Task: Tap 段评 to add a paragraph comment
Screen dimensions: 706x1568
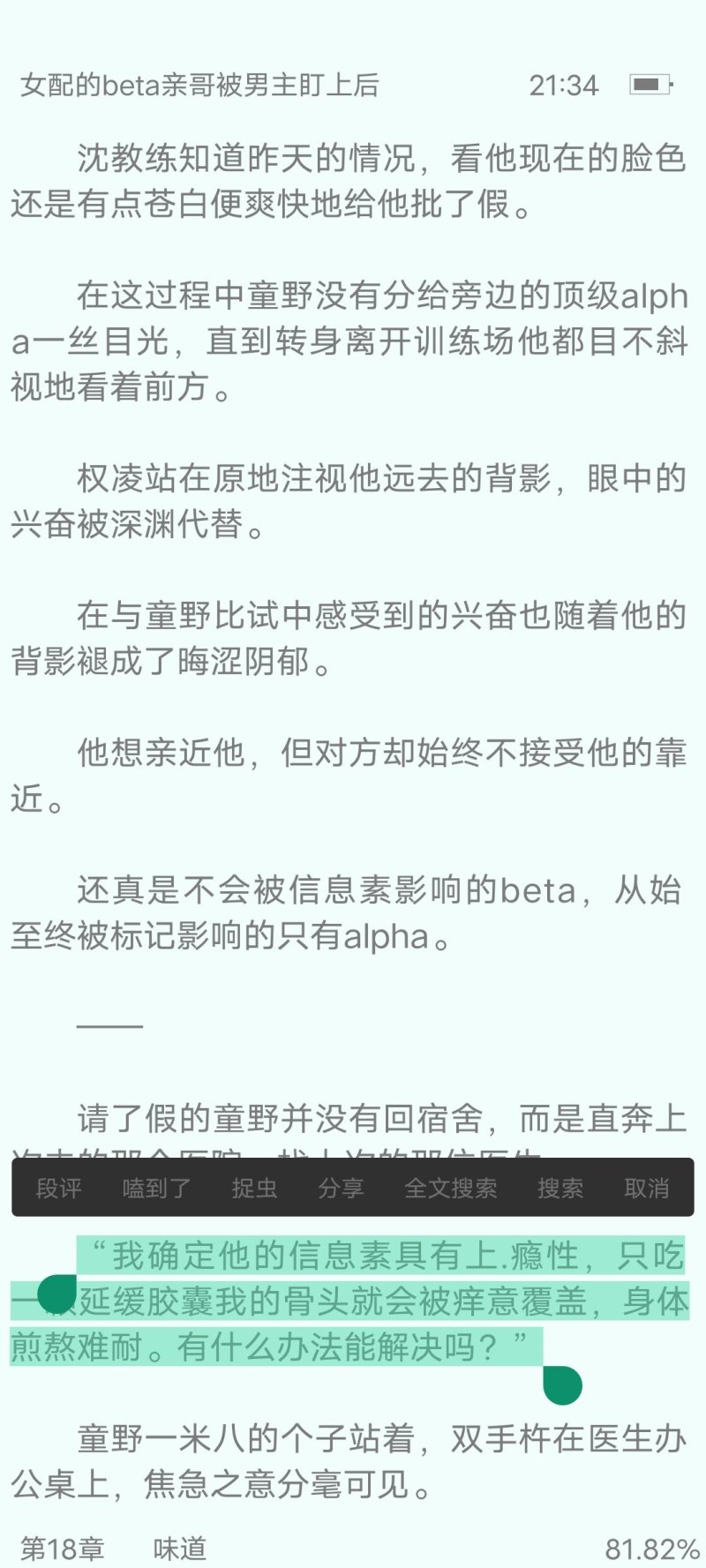Action: pos(58,1188)
